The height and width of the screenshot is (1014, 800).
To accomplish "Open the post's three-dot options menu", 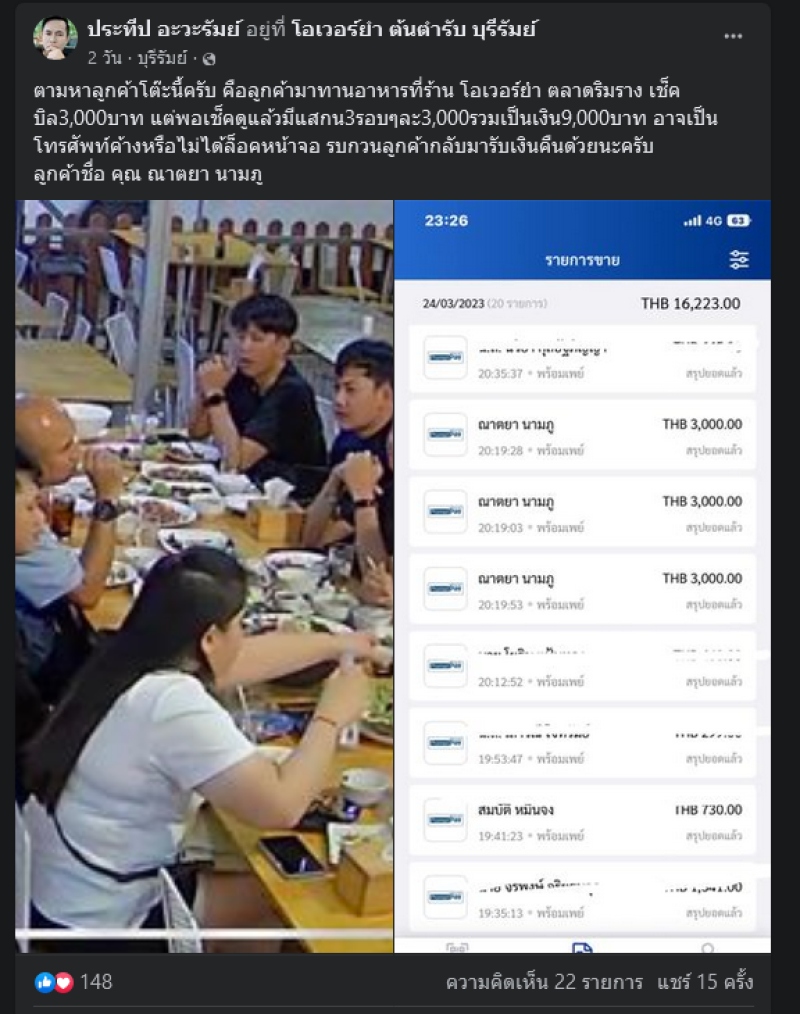I will [733, 36].
